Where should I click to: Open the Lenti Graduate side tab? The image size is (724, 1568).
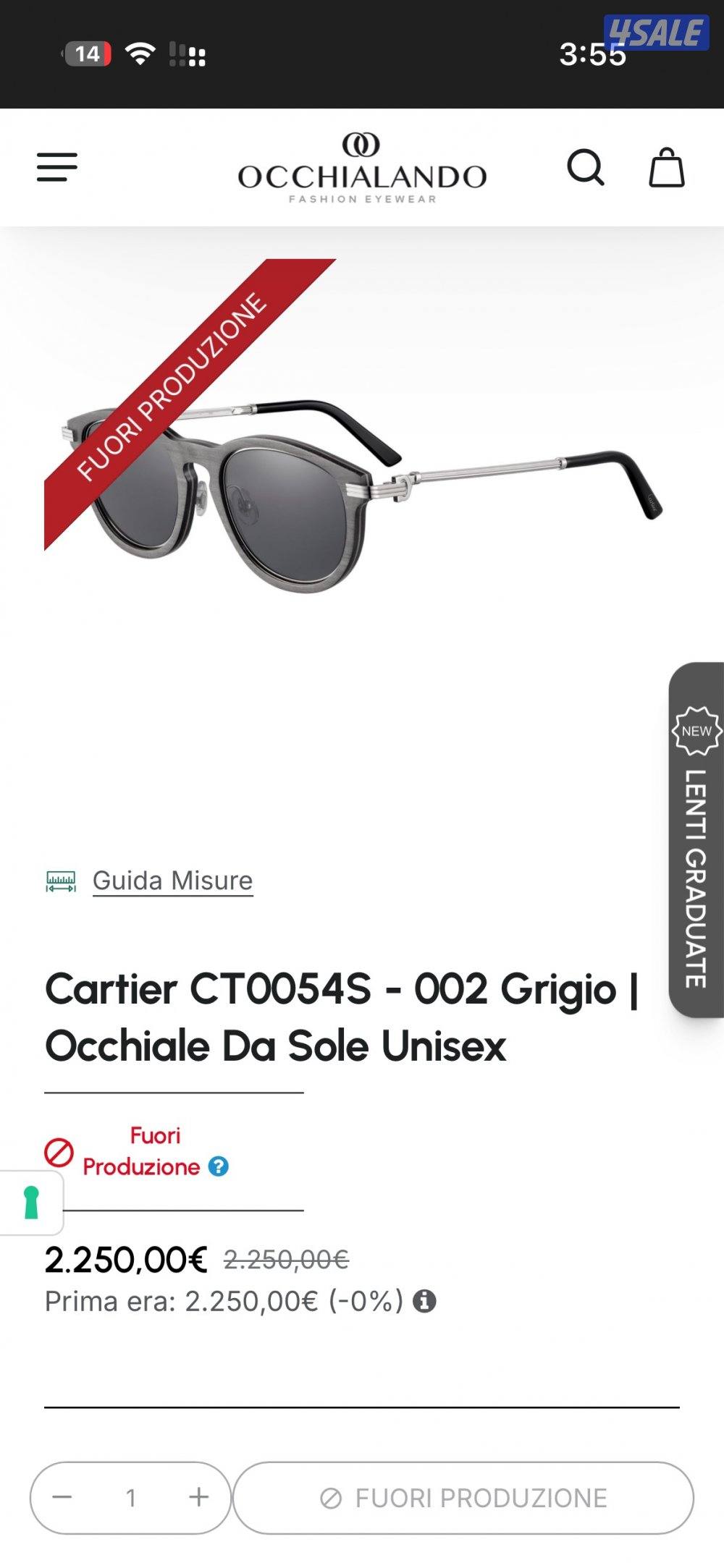(x=696, y=839)
